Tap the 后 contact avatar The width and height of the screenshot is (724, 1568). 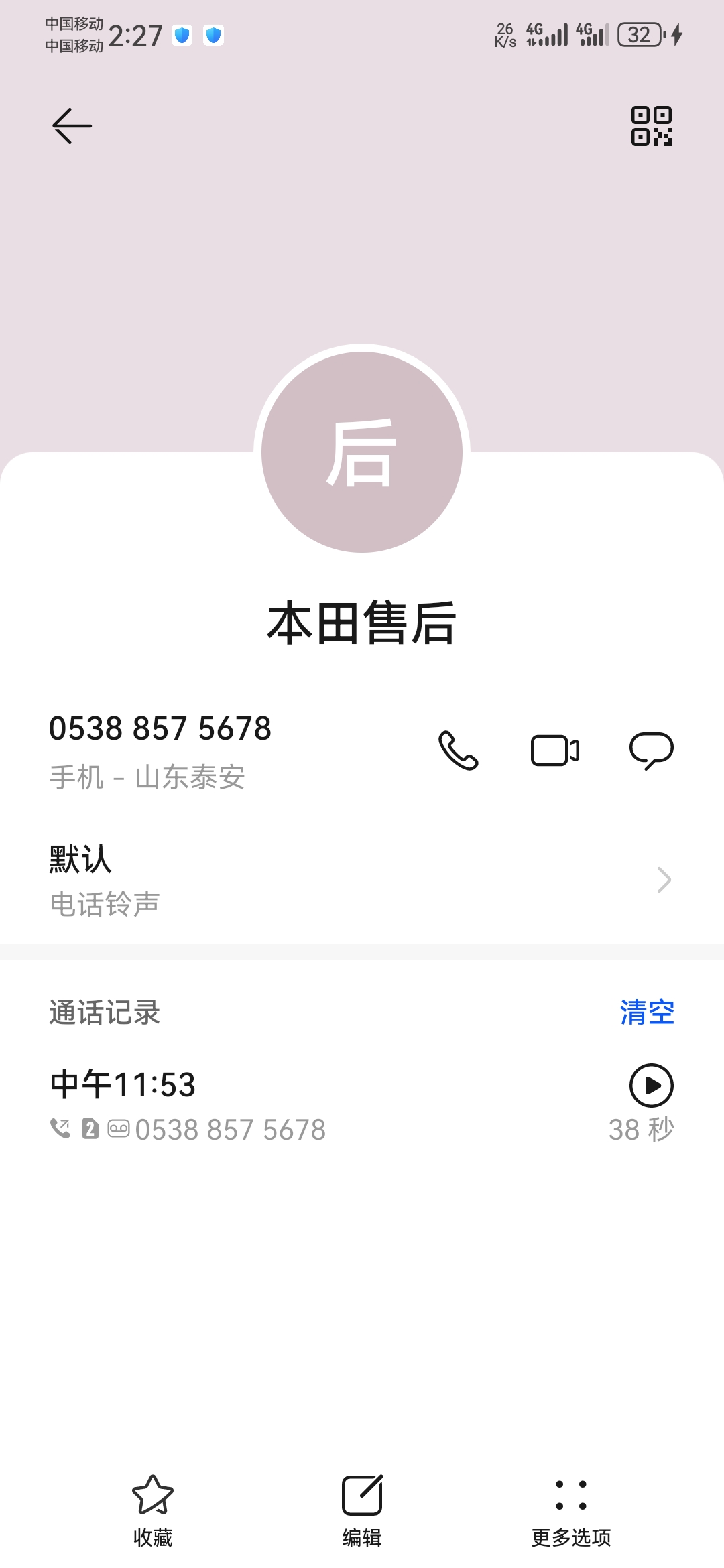[362, 452]
